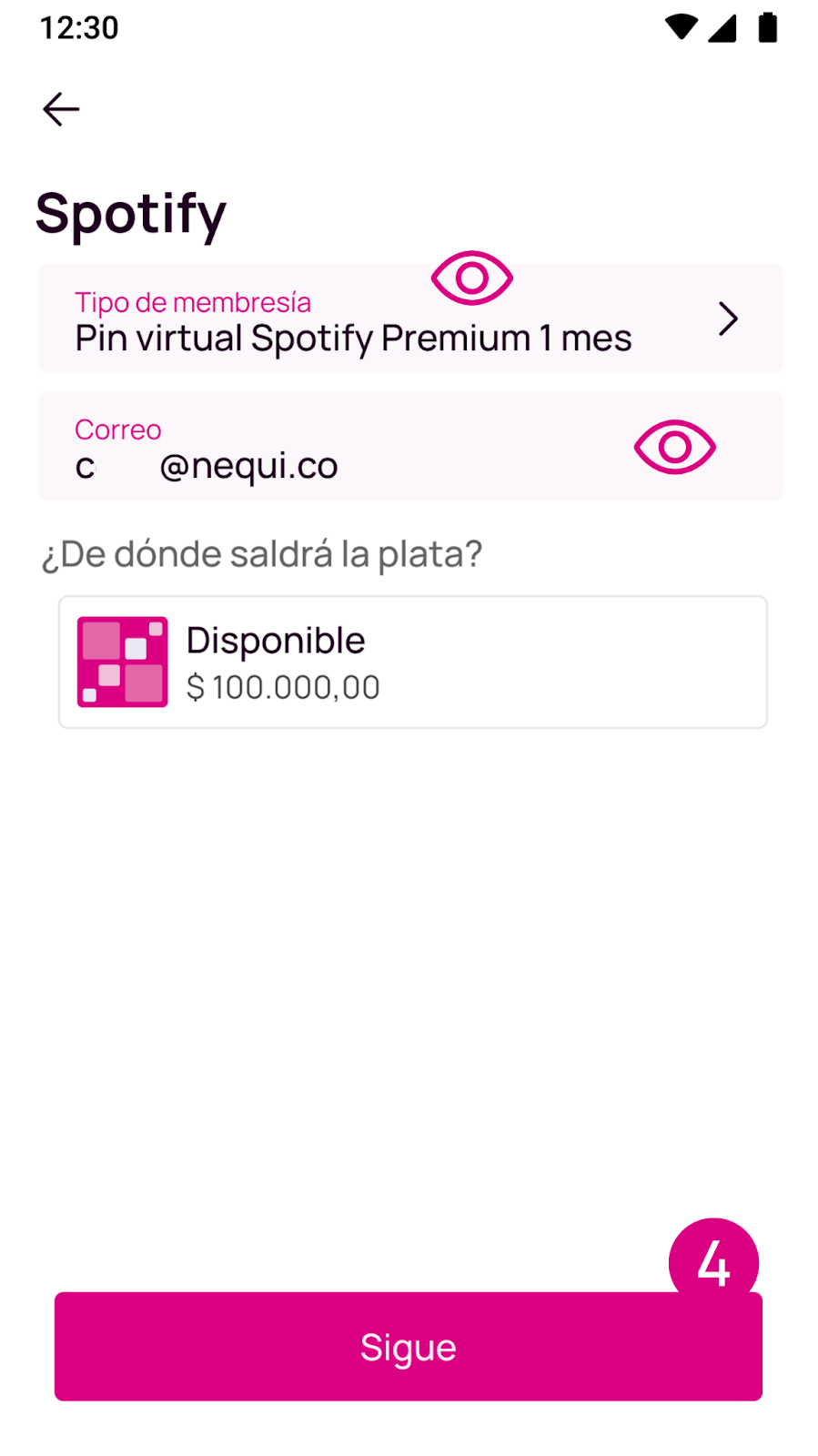
Task: Click the eye icon next to the email
Action: (674, 447)
